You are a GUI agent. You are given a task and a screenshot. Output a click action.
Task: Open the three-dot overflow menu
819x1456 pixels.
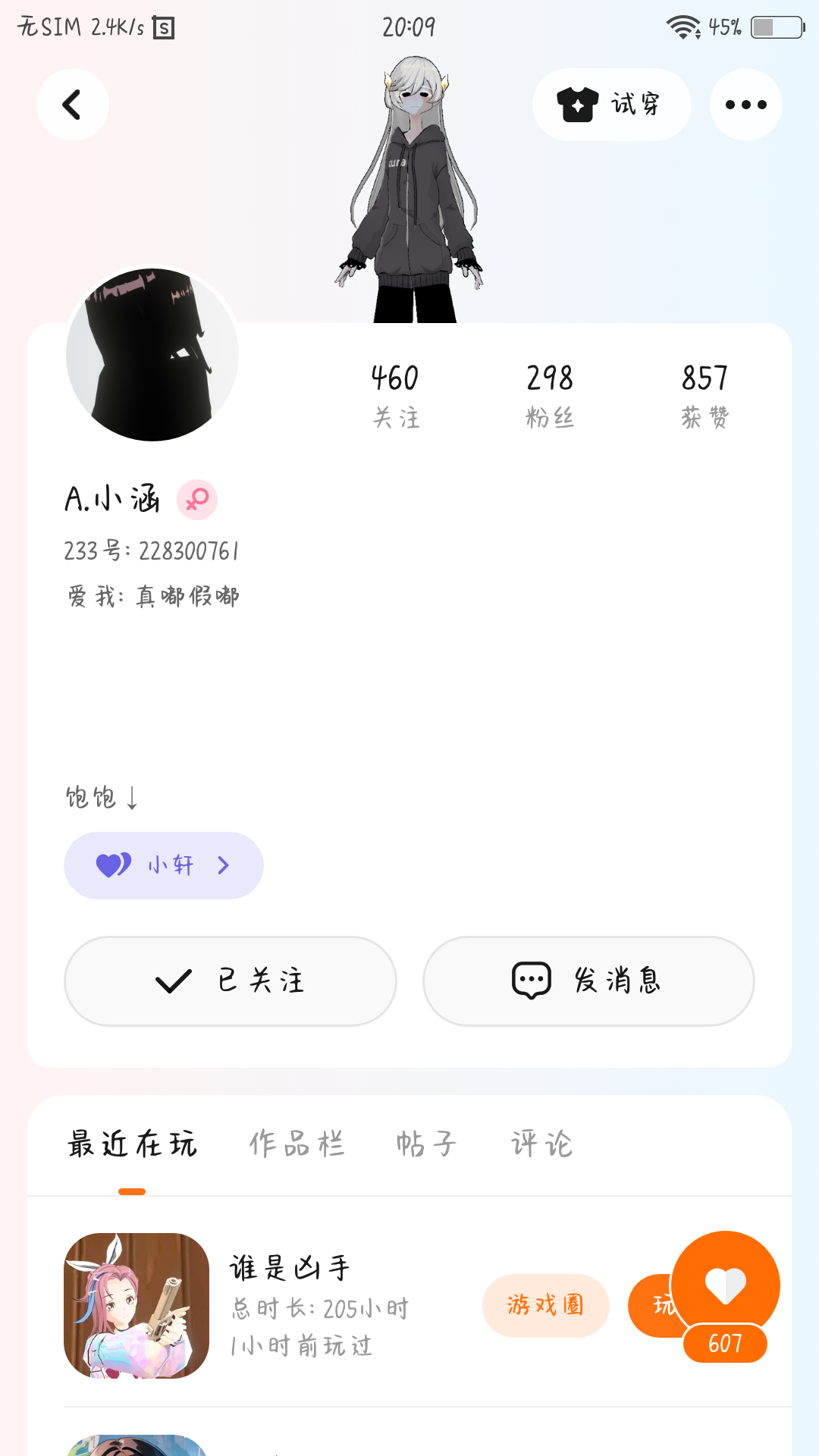click(745, 105)
